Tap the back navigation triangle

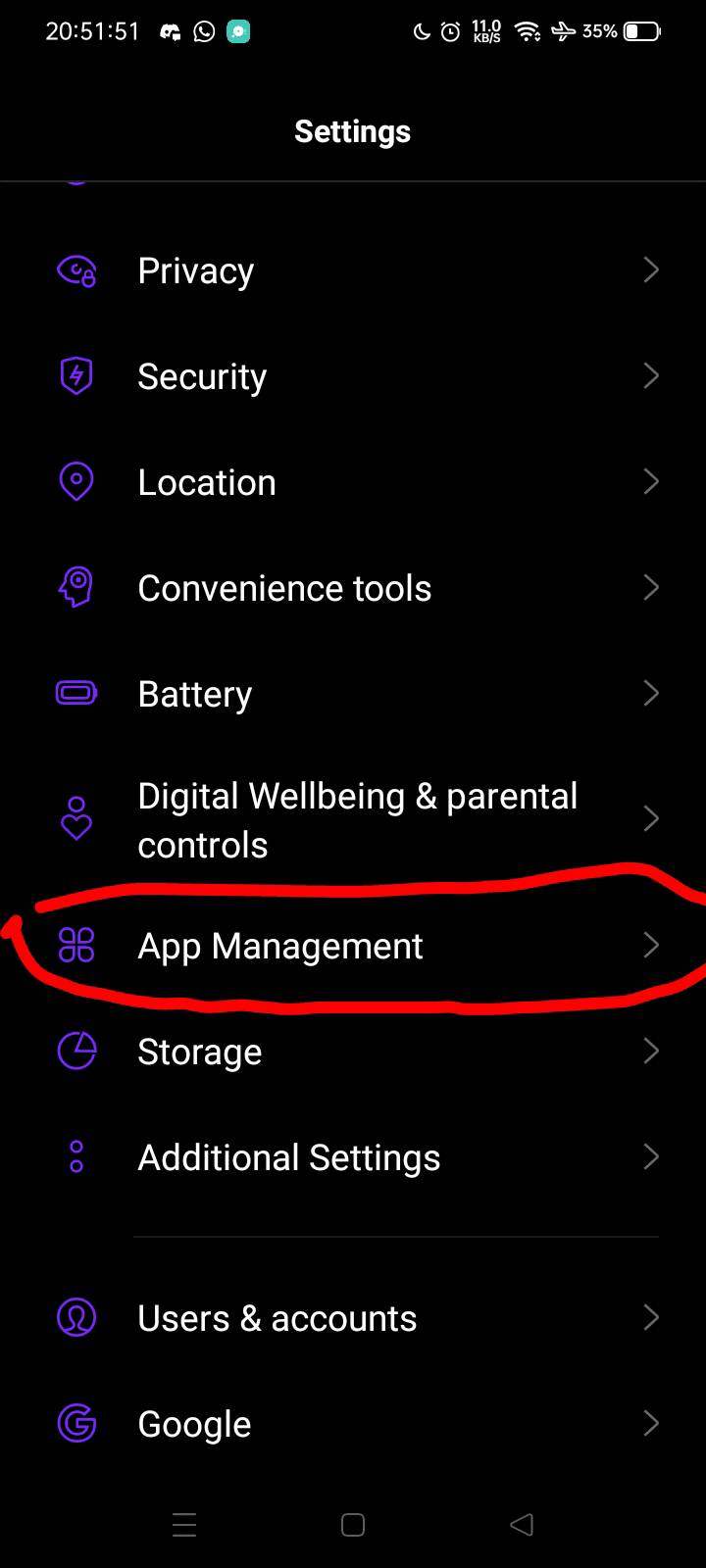pyautogui.click(x=521, y=1524)
